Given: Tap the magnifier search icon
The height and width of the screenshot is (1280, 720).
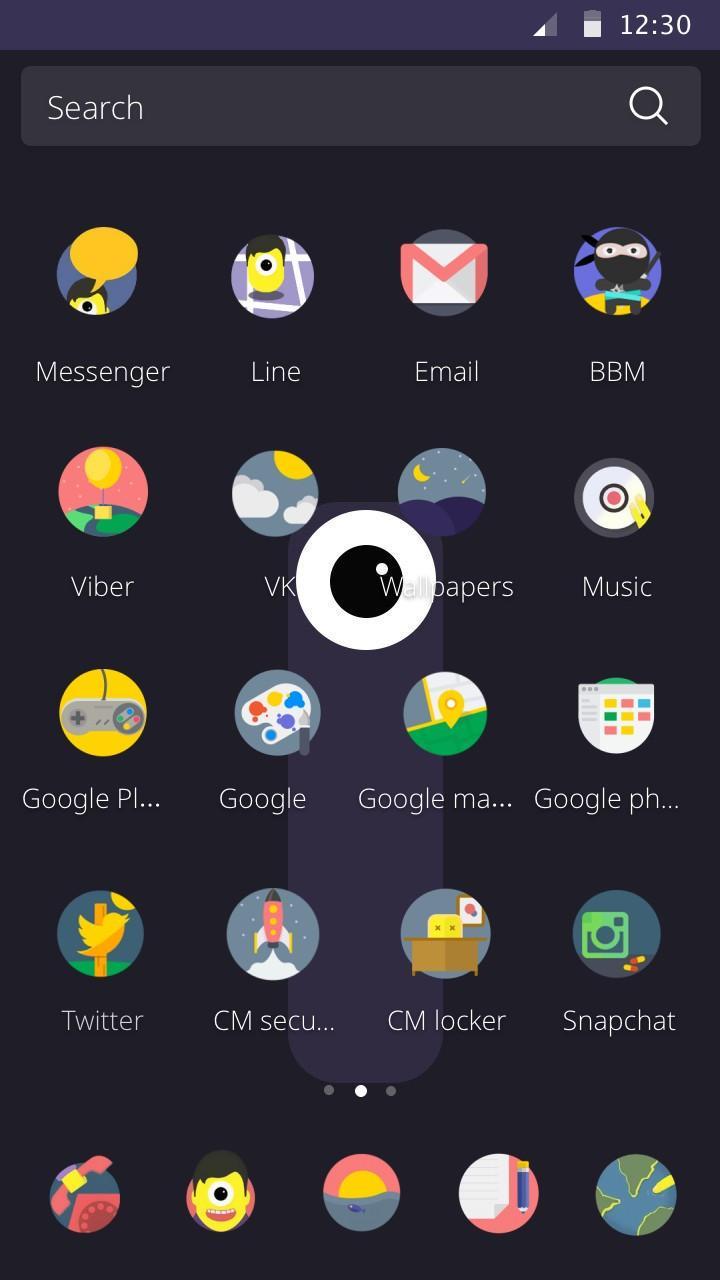Looking at the screenshot, I should pyautogui.click(x=648, y=106).
